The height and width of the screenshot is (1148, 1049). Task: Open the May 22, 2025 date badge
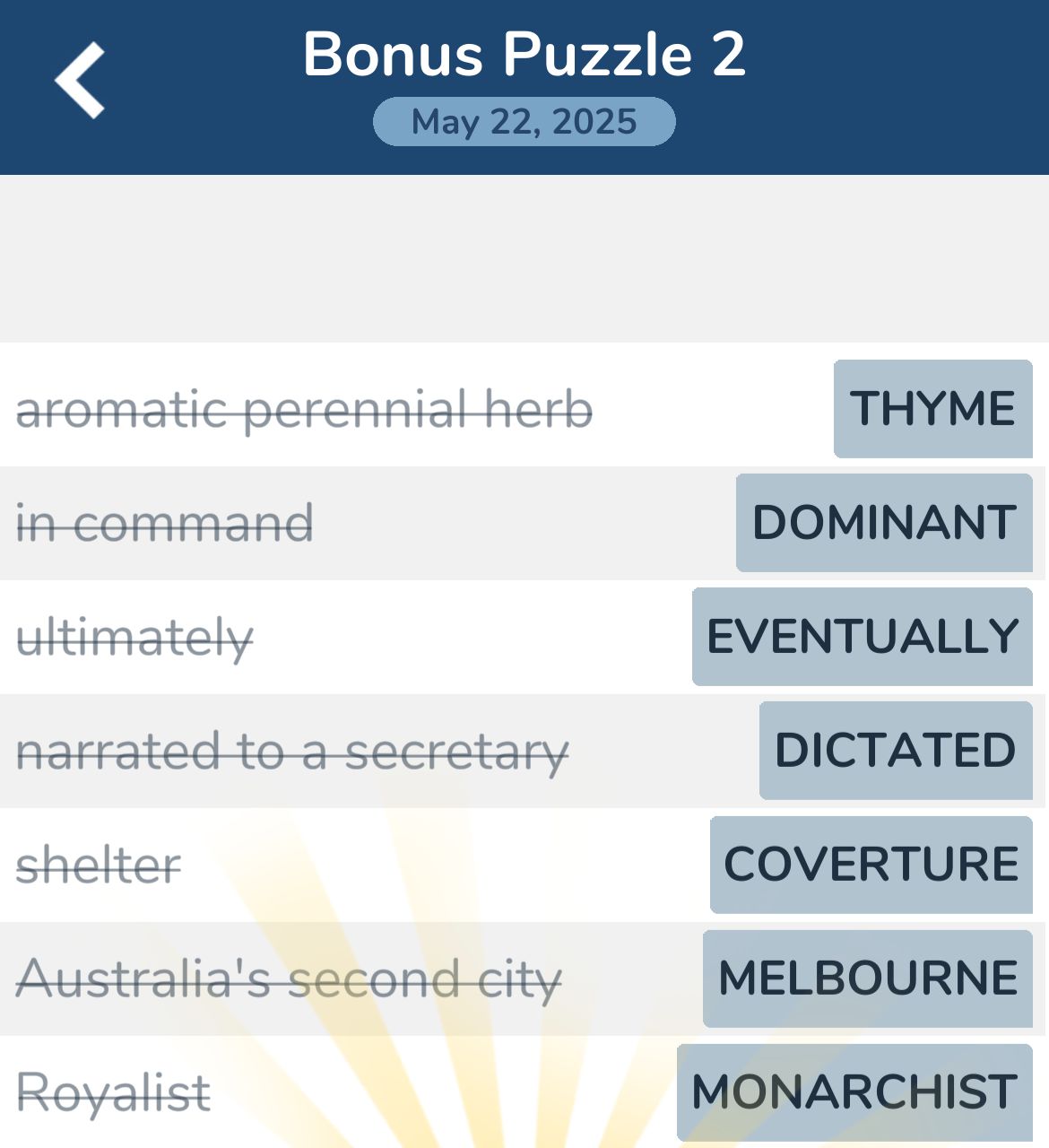[524, 121]
